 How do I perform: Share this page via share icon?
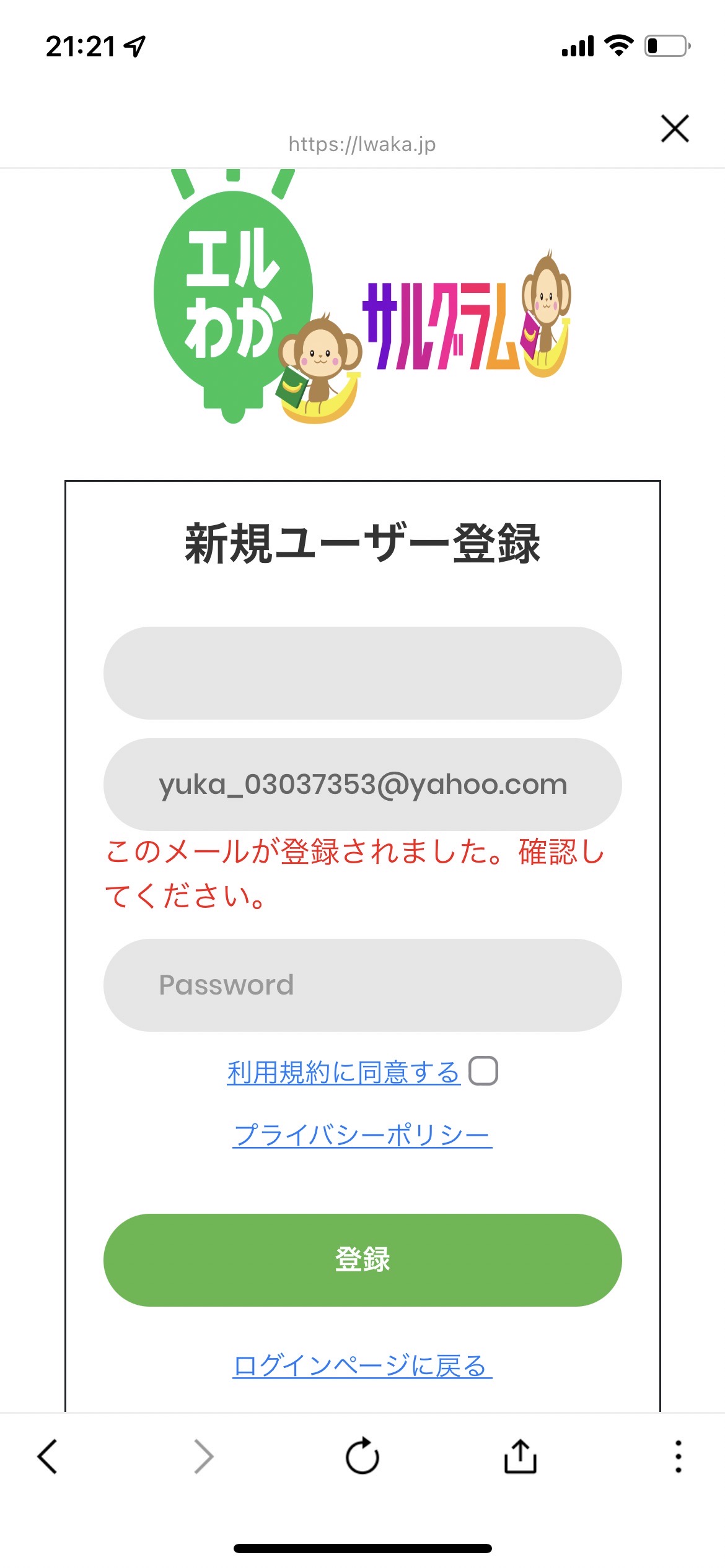click(x=521, y=1455)
